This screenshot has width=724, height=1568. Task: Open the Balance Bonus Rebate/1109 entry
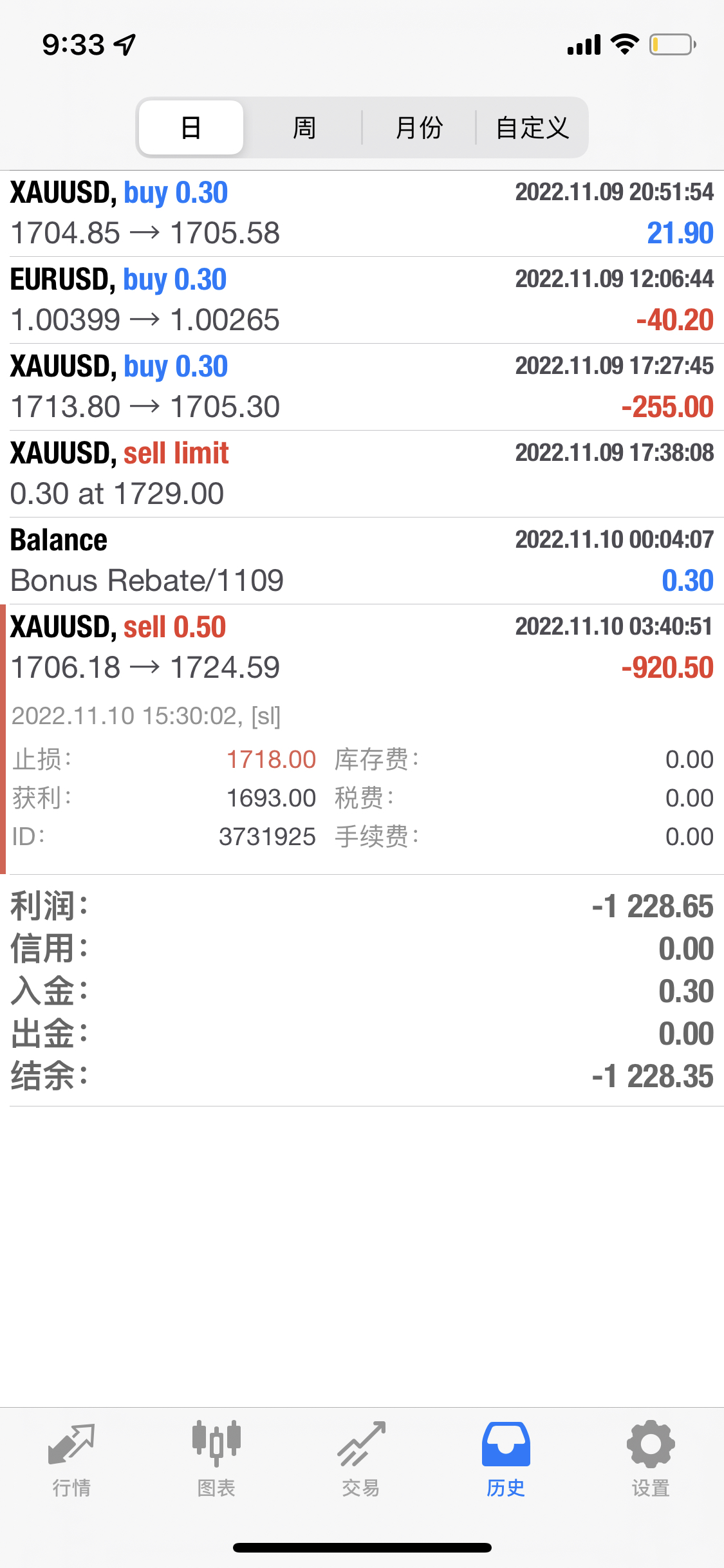tap(362, 561)
